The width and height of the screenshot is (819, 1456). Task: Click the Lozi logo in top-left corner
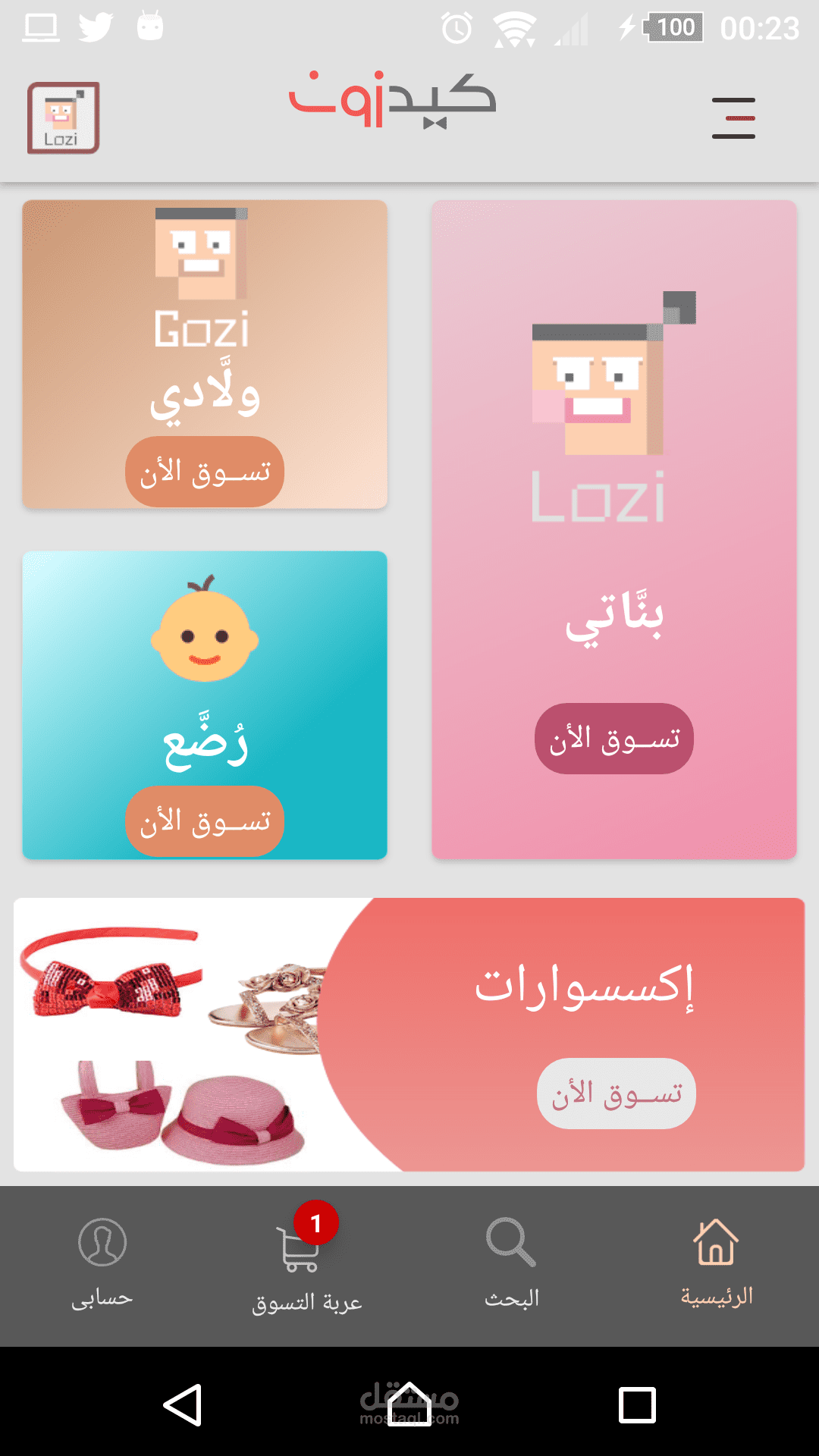click(64, 118)
